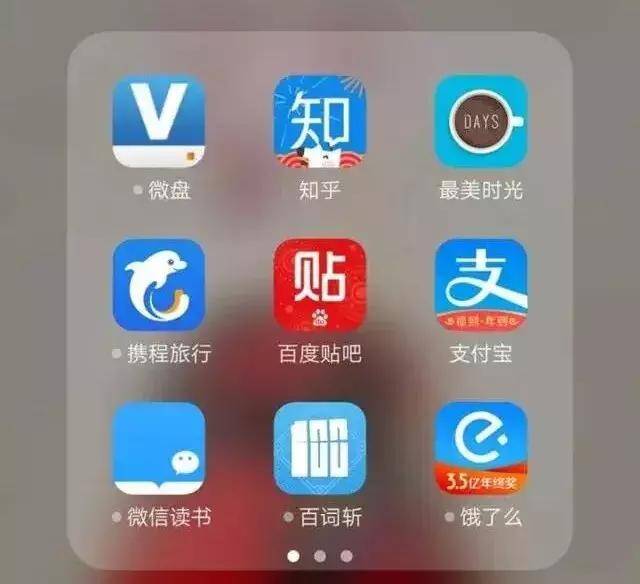Open 饿了么 app

[481, 449]
